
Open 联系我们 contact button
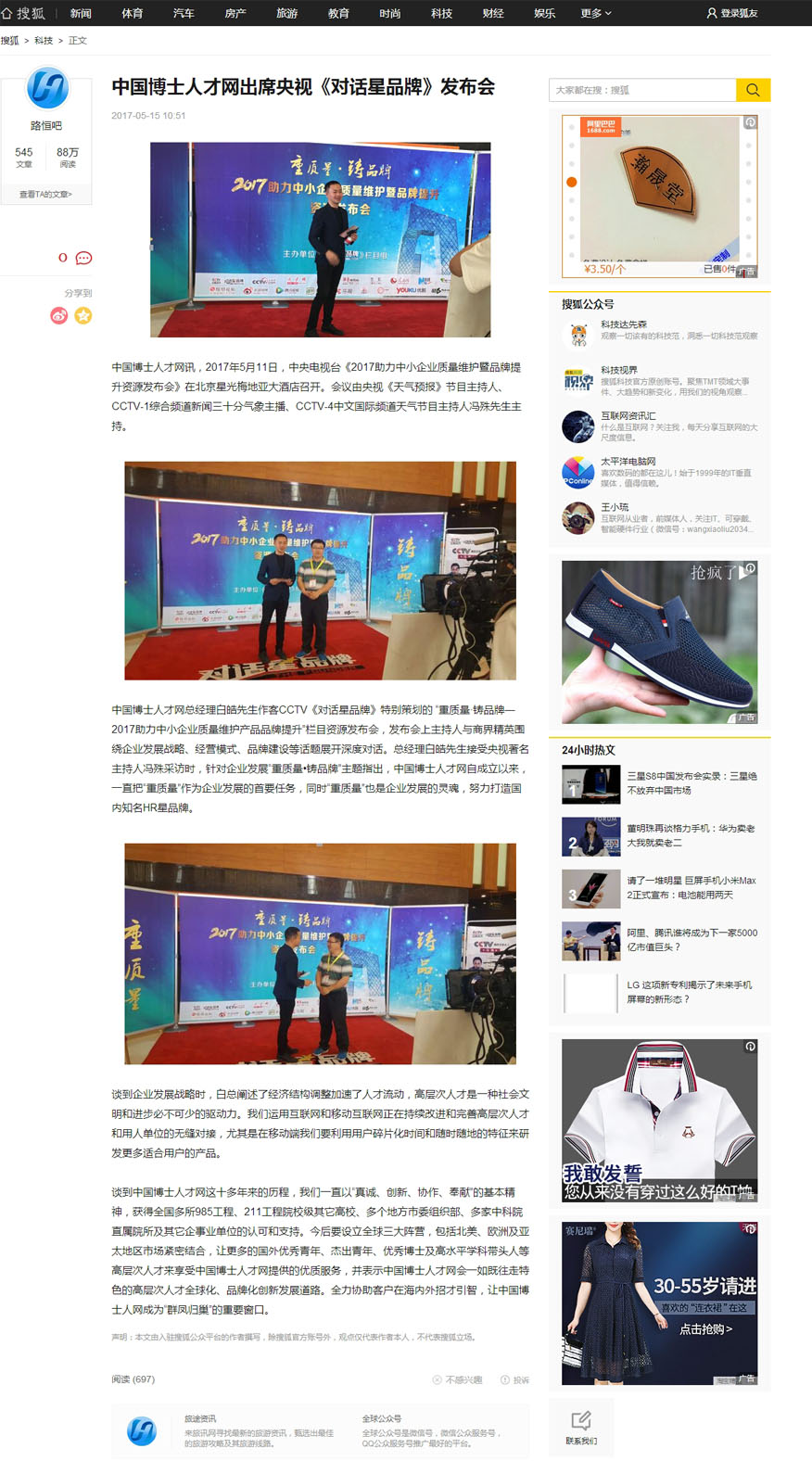pos(581,1428)
